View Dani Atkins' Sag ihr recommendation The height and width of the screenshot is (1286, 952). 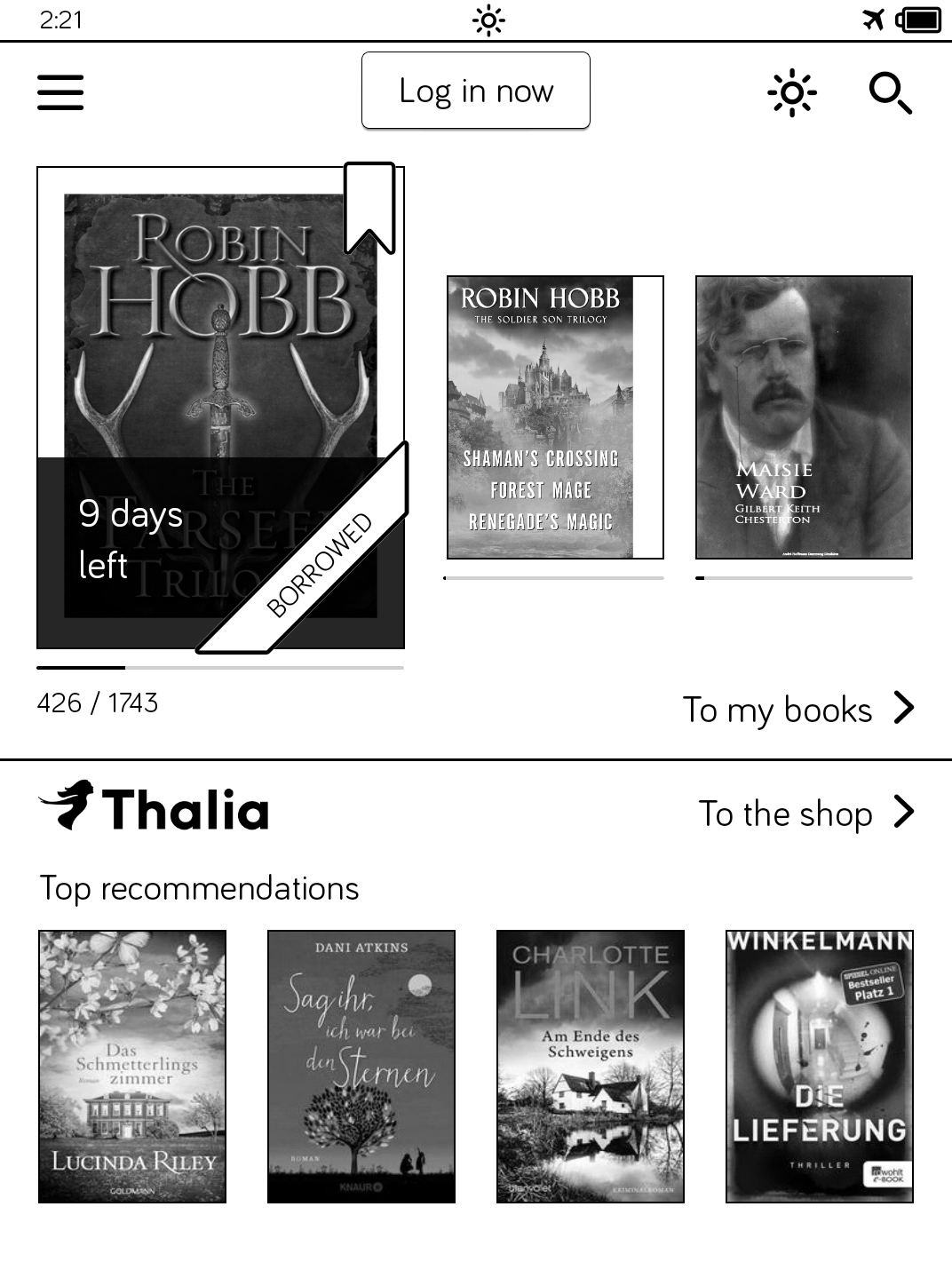361,1067
